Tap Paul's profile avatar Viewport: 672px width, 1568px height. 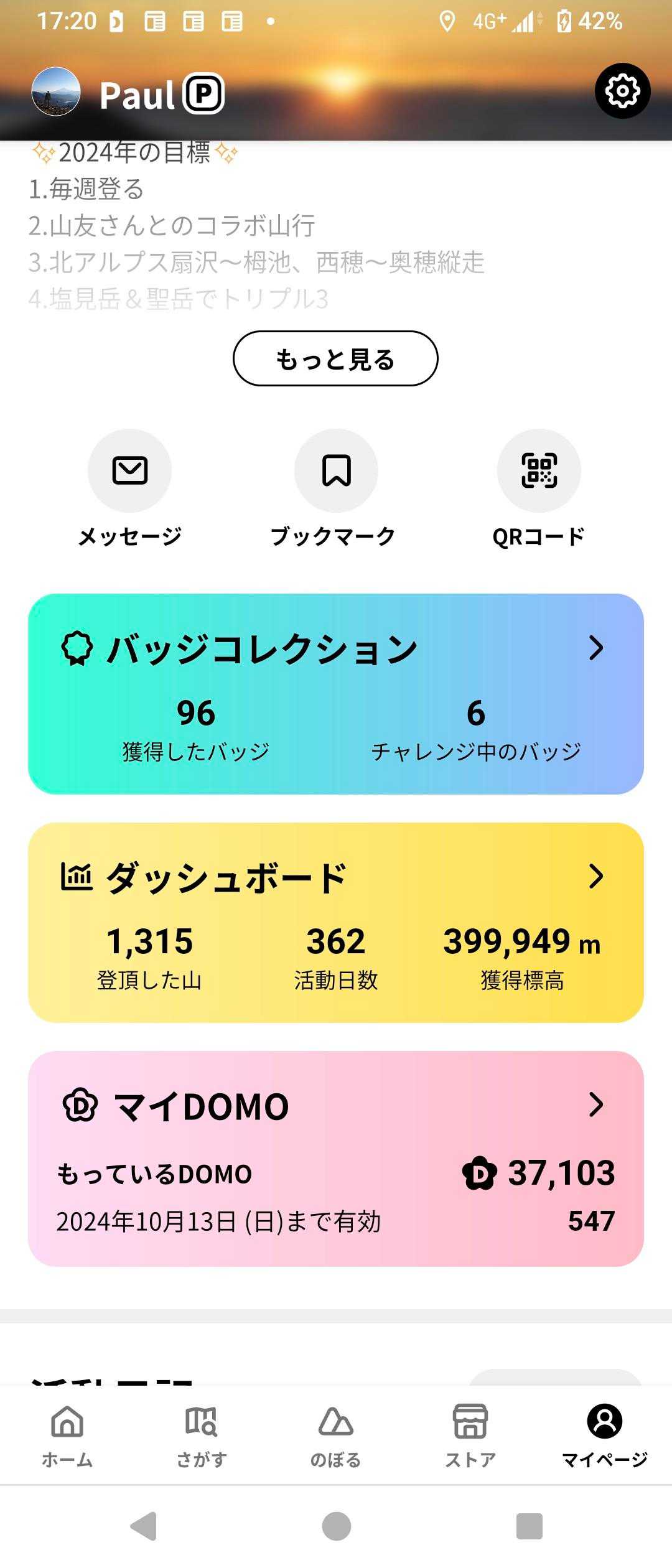pos(56,91)
